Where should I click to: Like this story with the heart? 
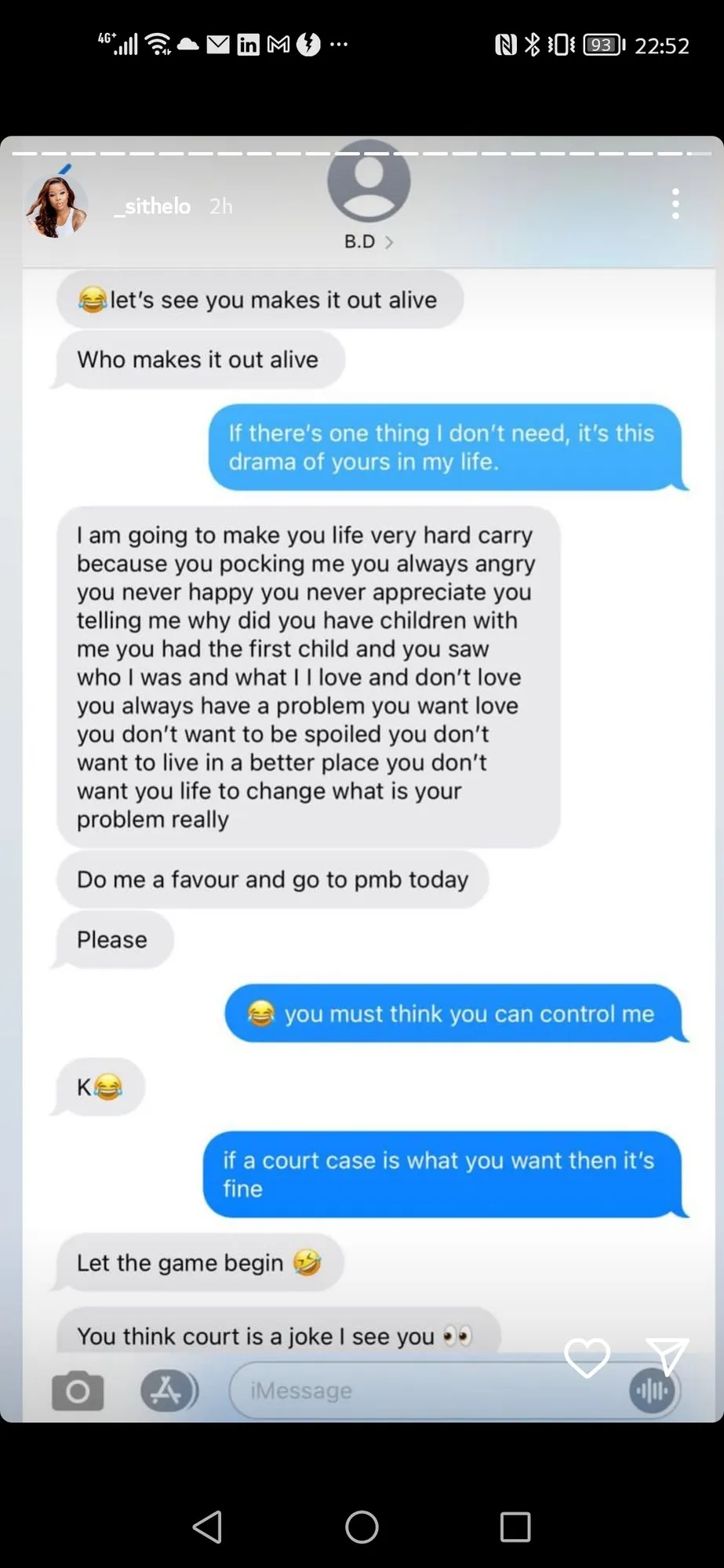point(587,1358)
